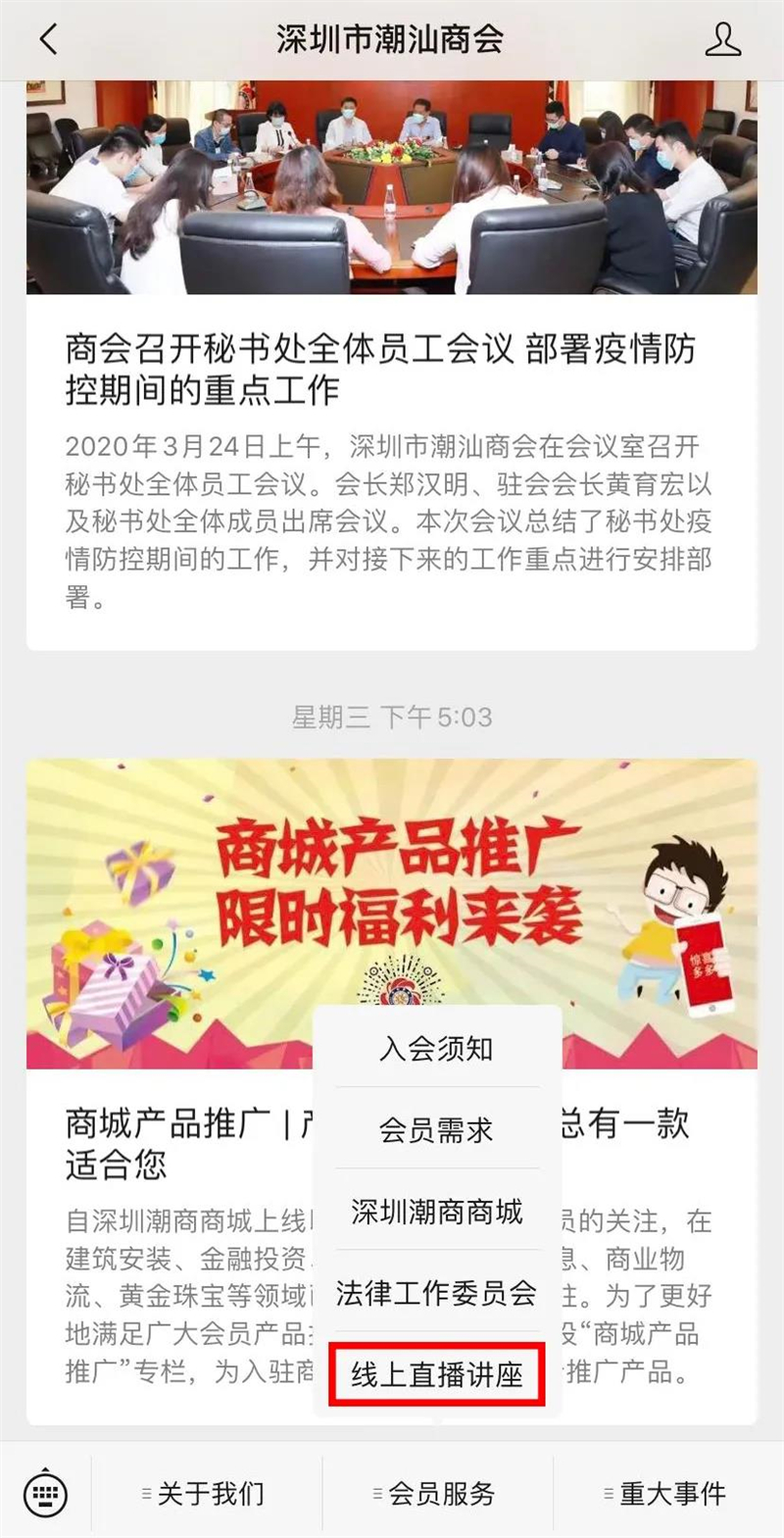Open 深圳潮商商城 menu item

[436, 1212]
